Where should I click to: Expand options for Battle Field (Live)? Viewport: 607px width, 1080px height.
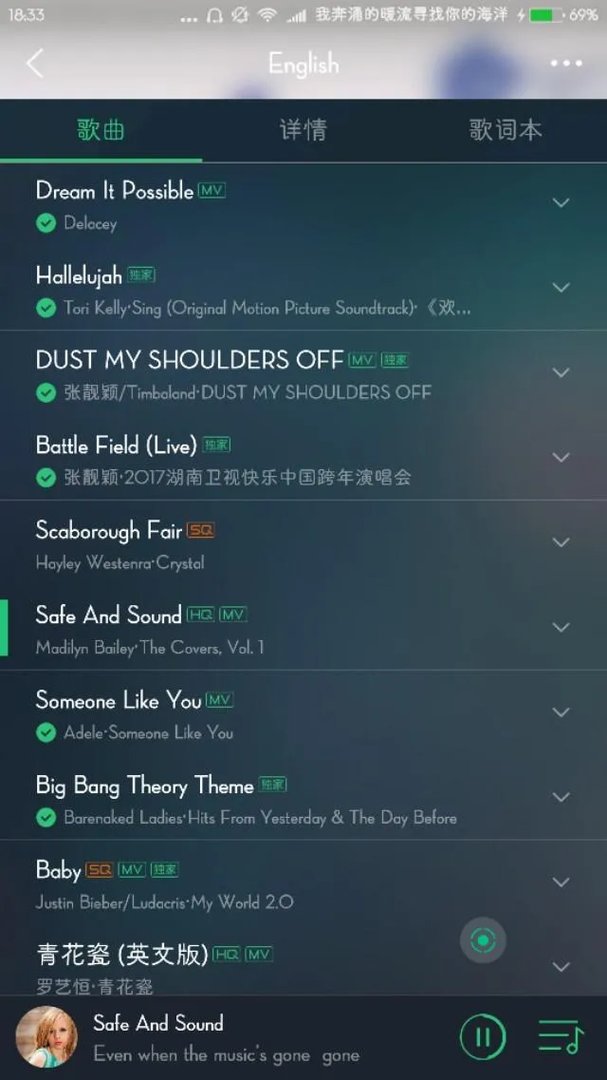561,458
